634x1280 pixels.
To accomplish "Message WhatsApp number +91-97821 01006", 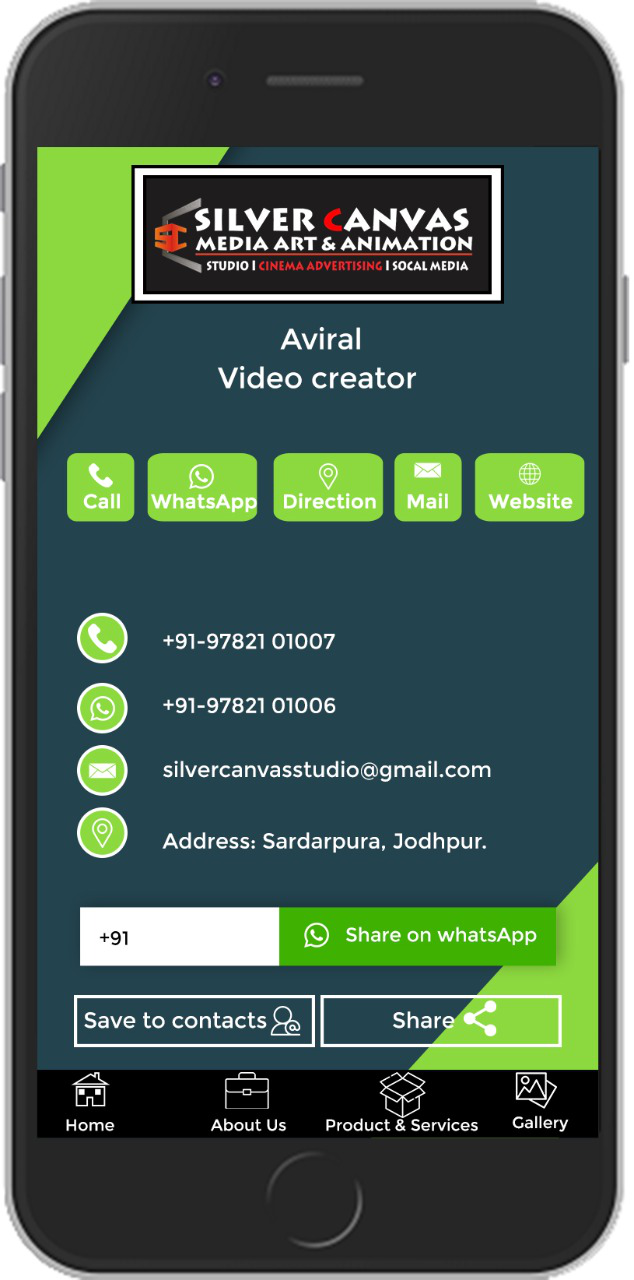I will tap(248, 705).
